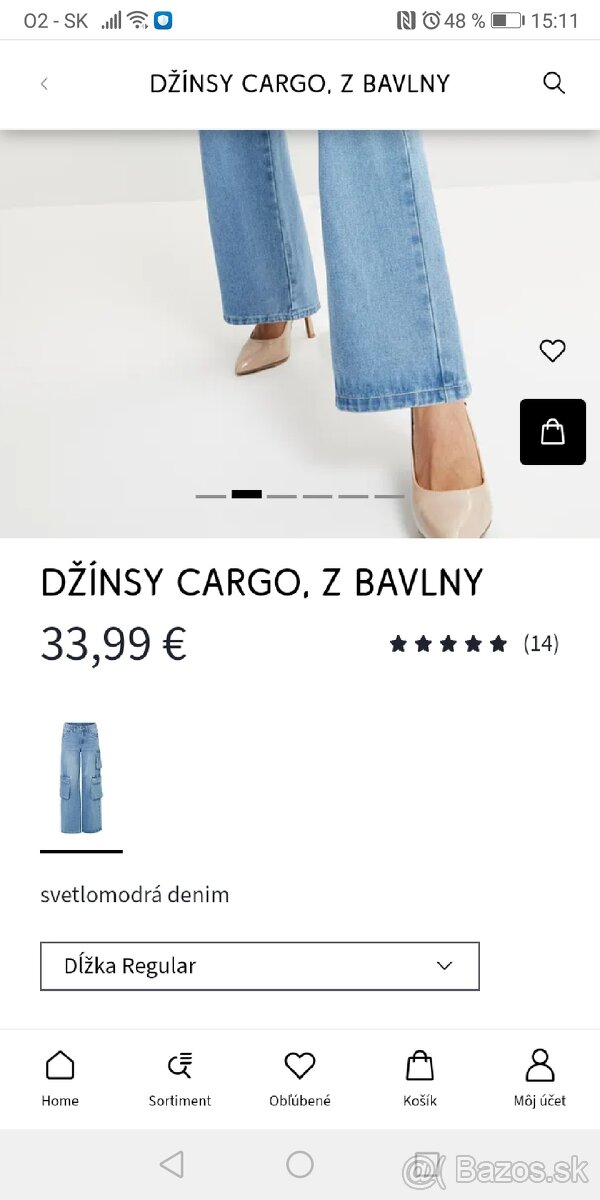Switch to the Home tab
Image resolution: width=600 pixels, height=1200 pixels.
pyautogui.click(x=60, y=1078)
